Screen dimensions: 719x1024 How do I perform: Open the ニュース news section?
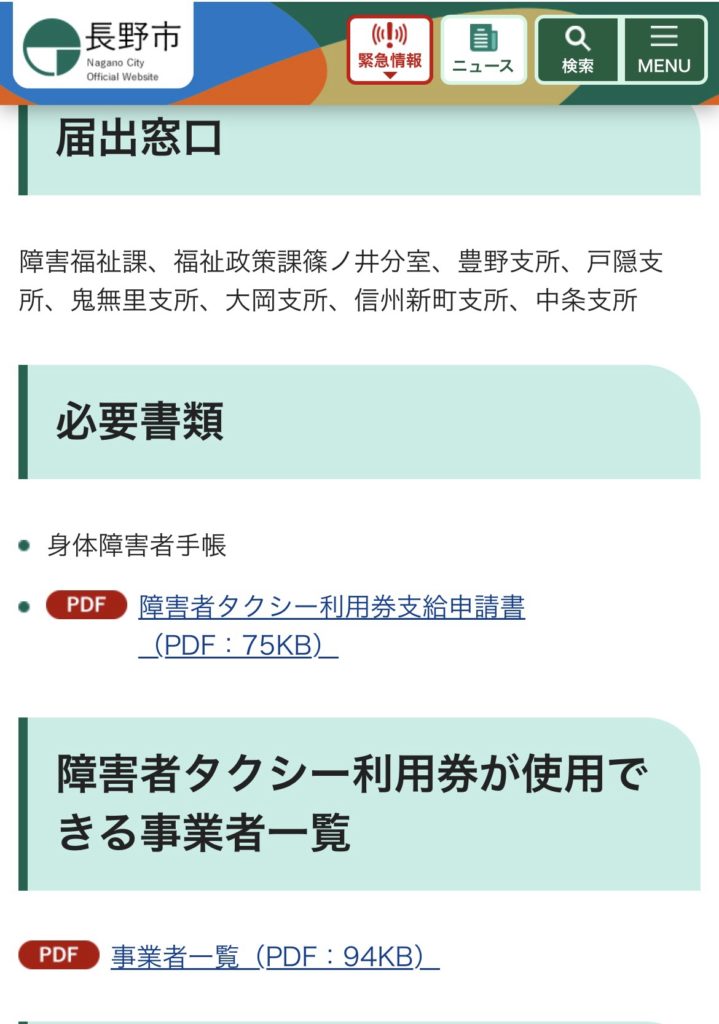point(483,49)
